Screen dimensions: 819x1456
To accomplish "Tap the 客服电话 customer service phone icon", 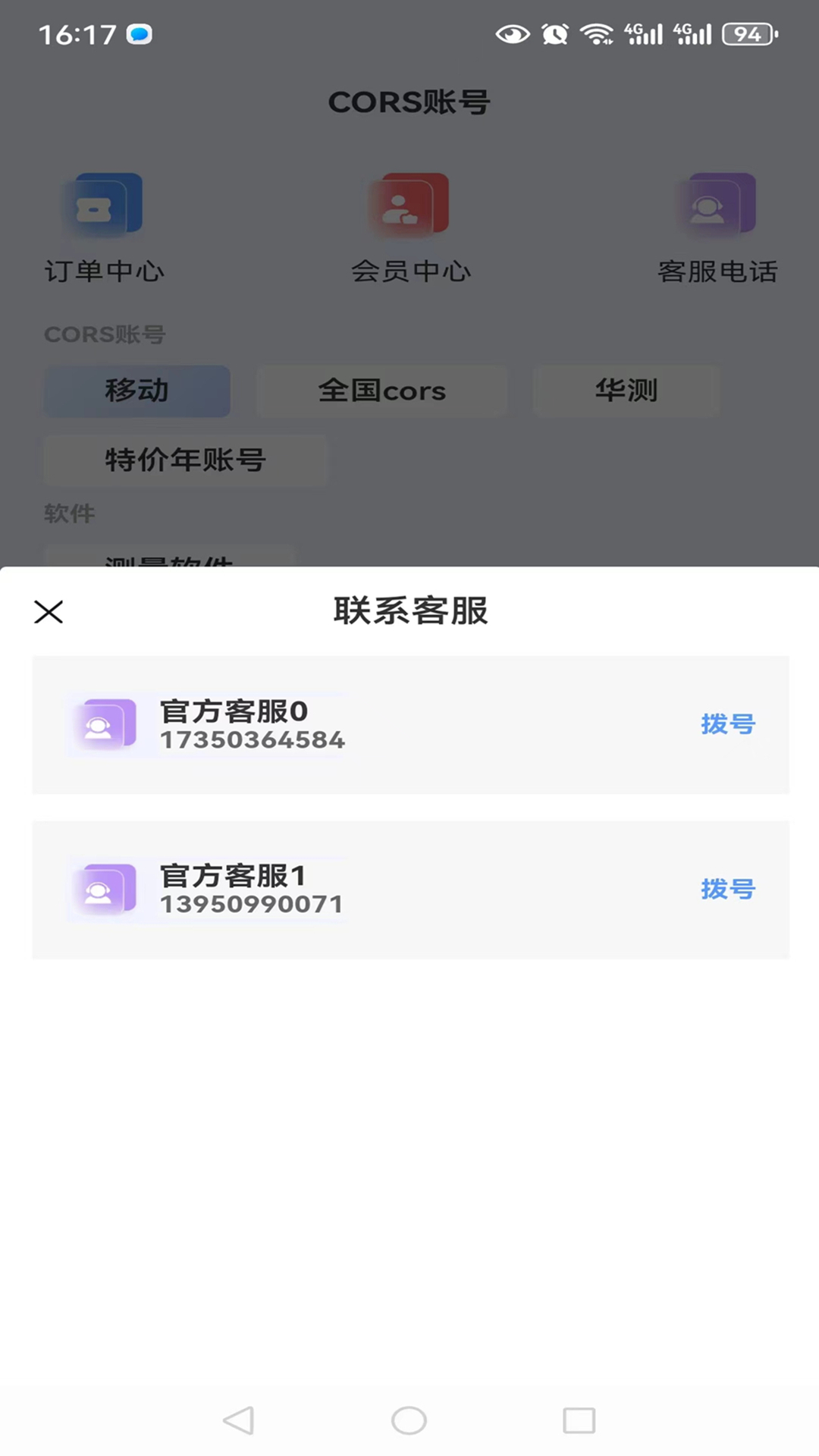I will pos(717,203).
